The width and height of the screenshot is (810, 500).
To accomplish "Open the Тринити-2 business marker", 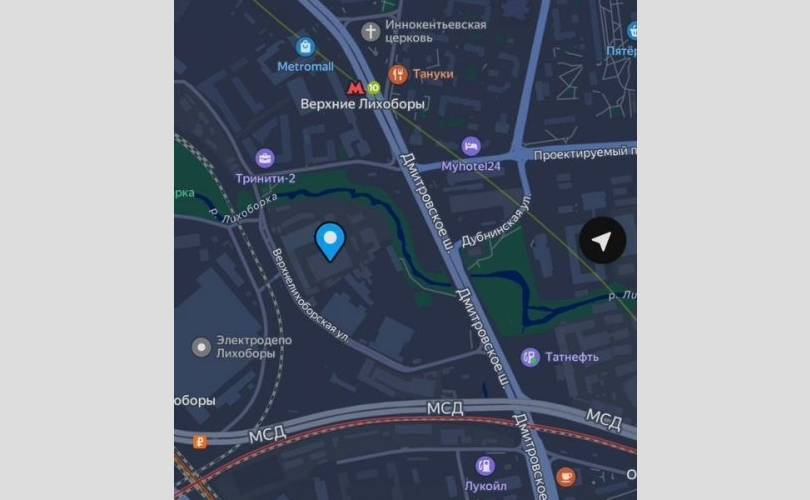I will (265, 158).
